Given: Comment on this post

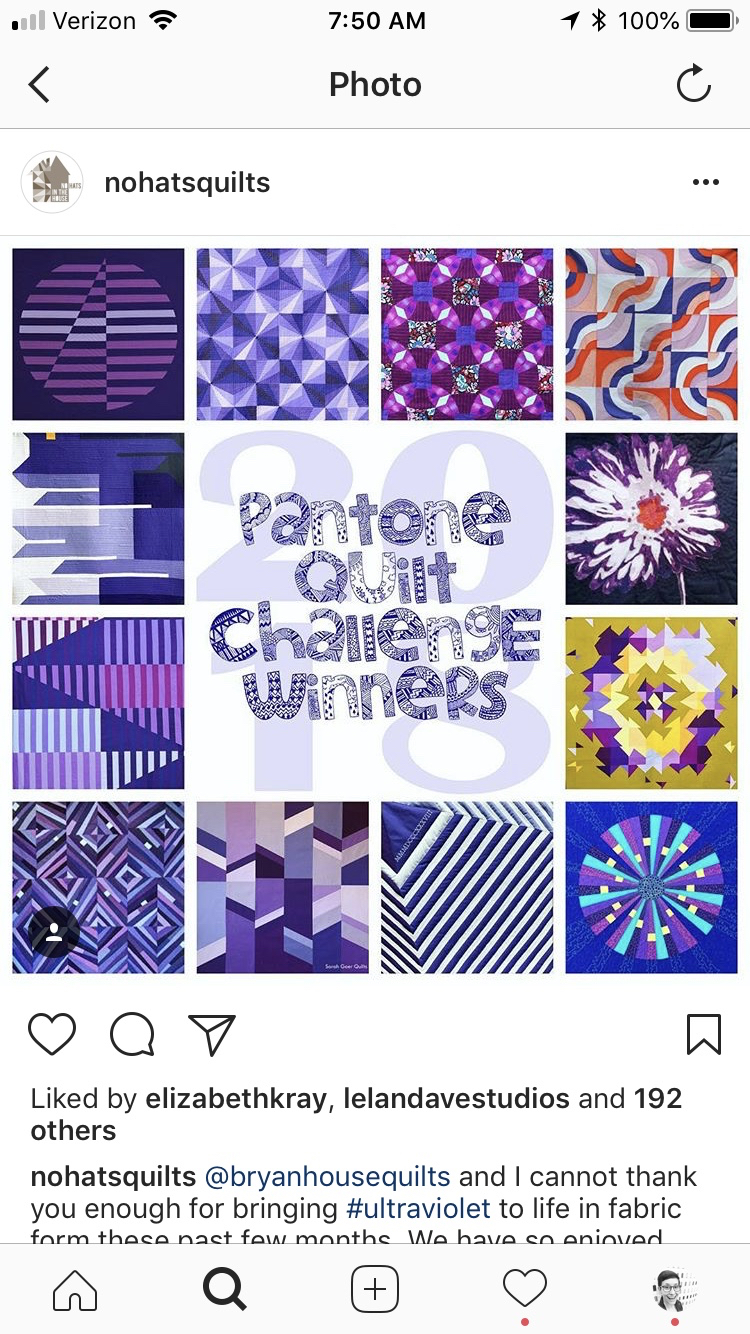Looking at the screenshot, I should point(132,1035).
